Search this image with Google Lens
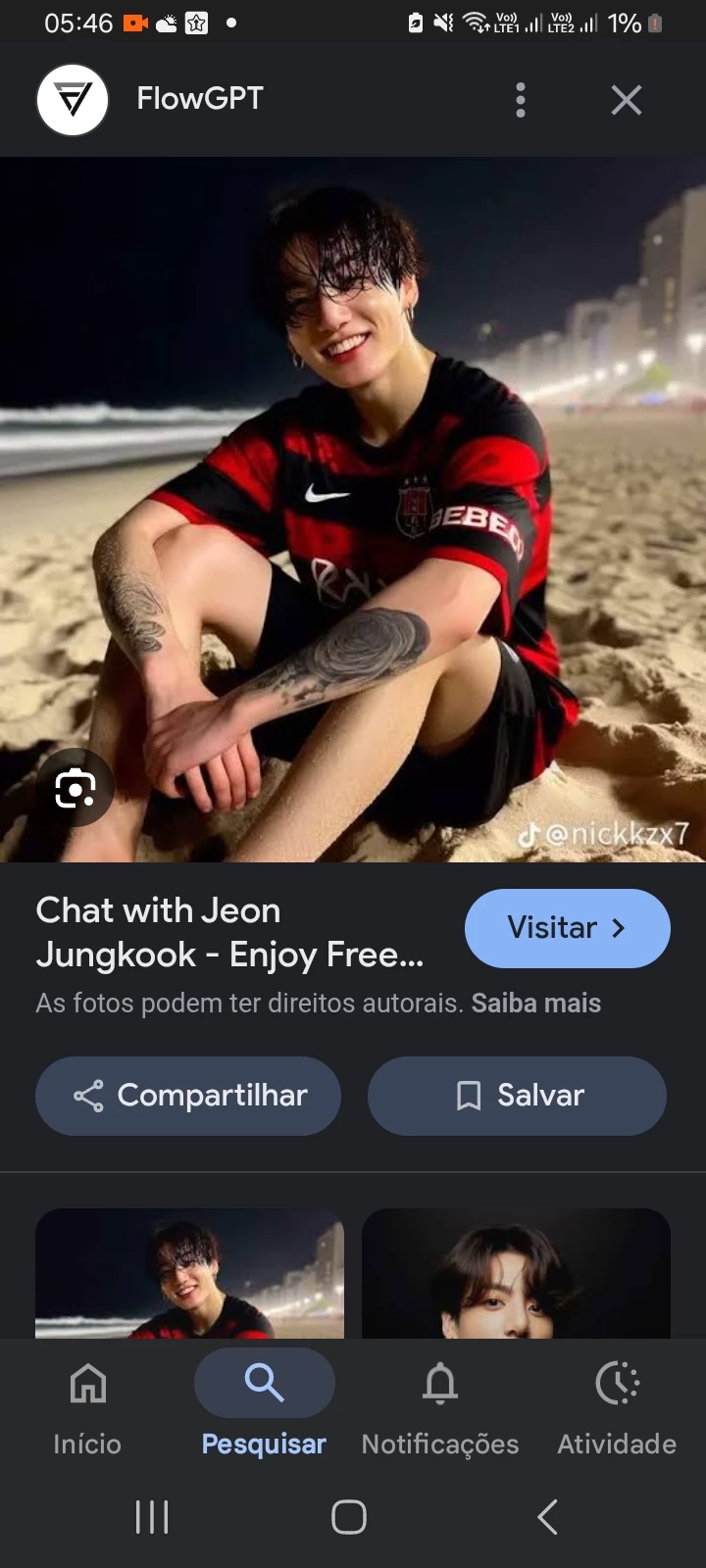The image size is (706, 1568). [76, 788]
